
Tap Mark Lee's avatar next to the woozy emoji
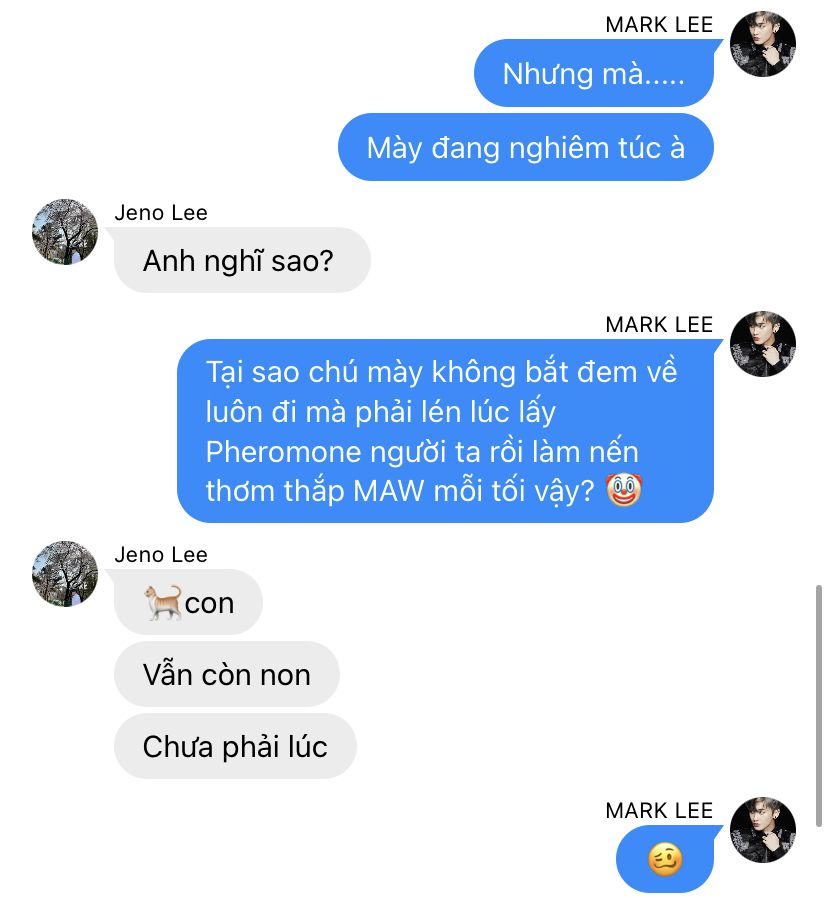point(763,830)
